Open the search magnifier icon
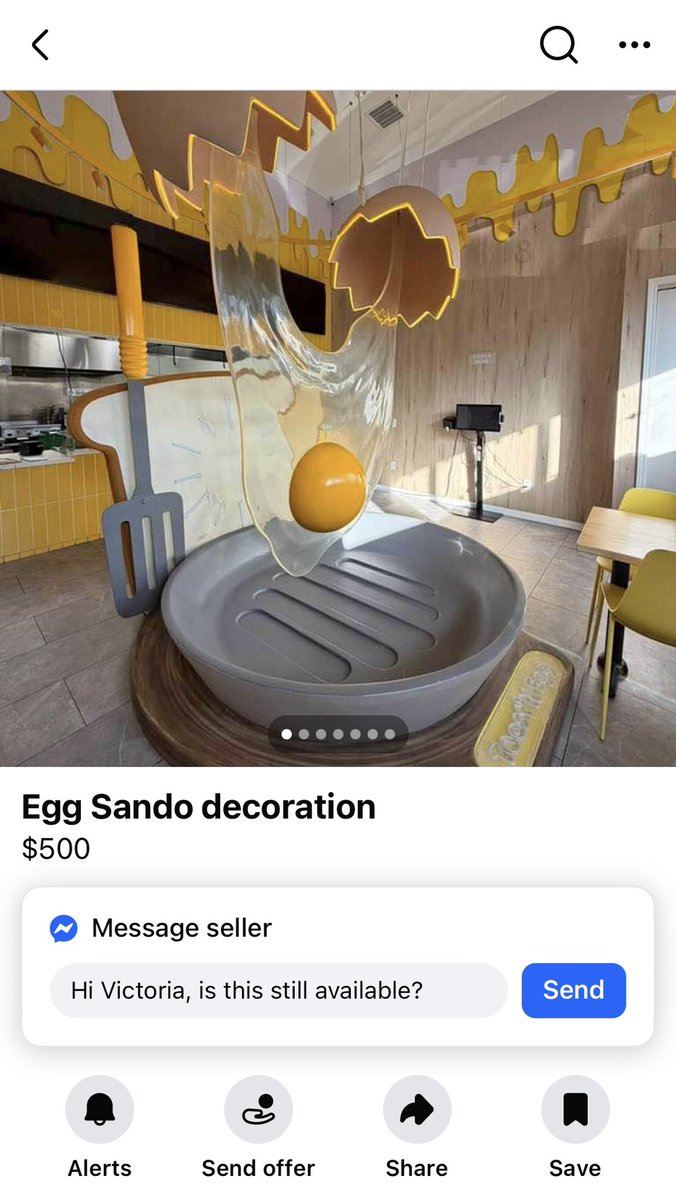Screen dimensions: 676x1200 click(558, 45)
